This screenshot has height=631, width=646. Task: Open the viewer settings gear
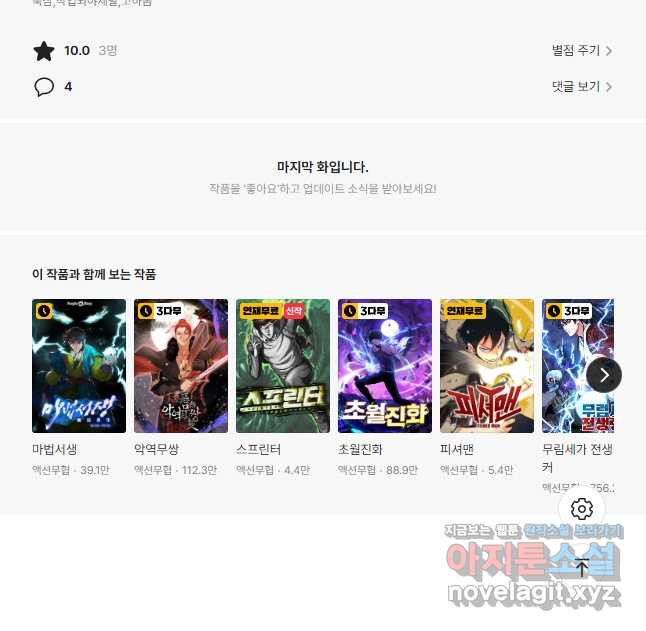coord(582,510)
